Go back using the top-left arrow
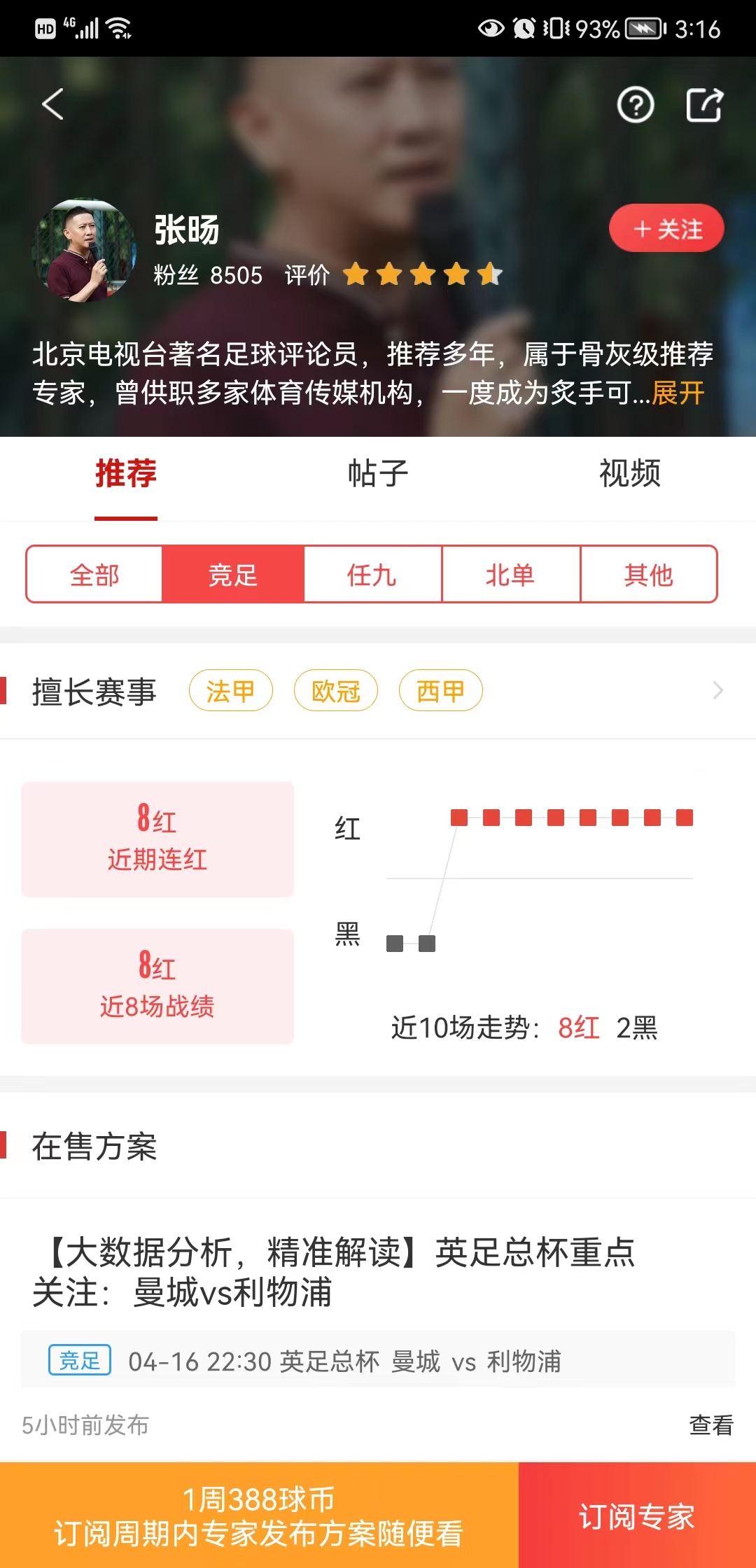Viewport: 756px width, 1568px height. tap(53, 104)
